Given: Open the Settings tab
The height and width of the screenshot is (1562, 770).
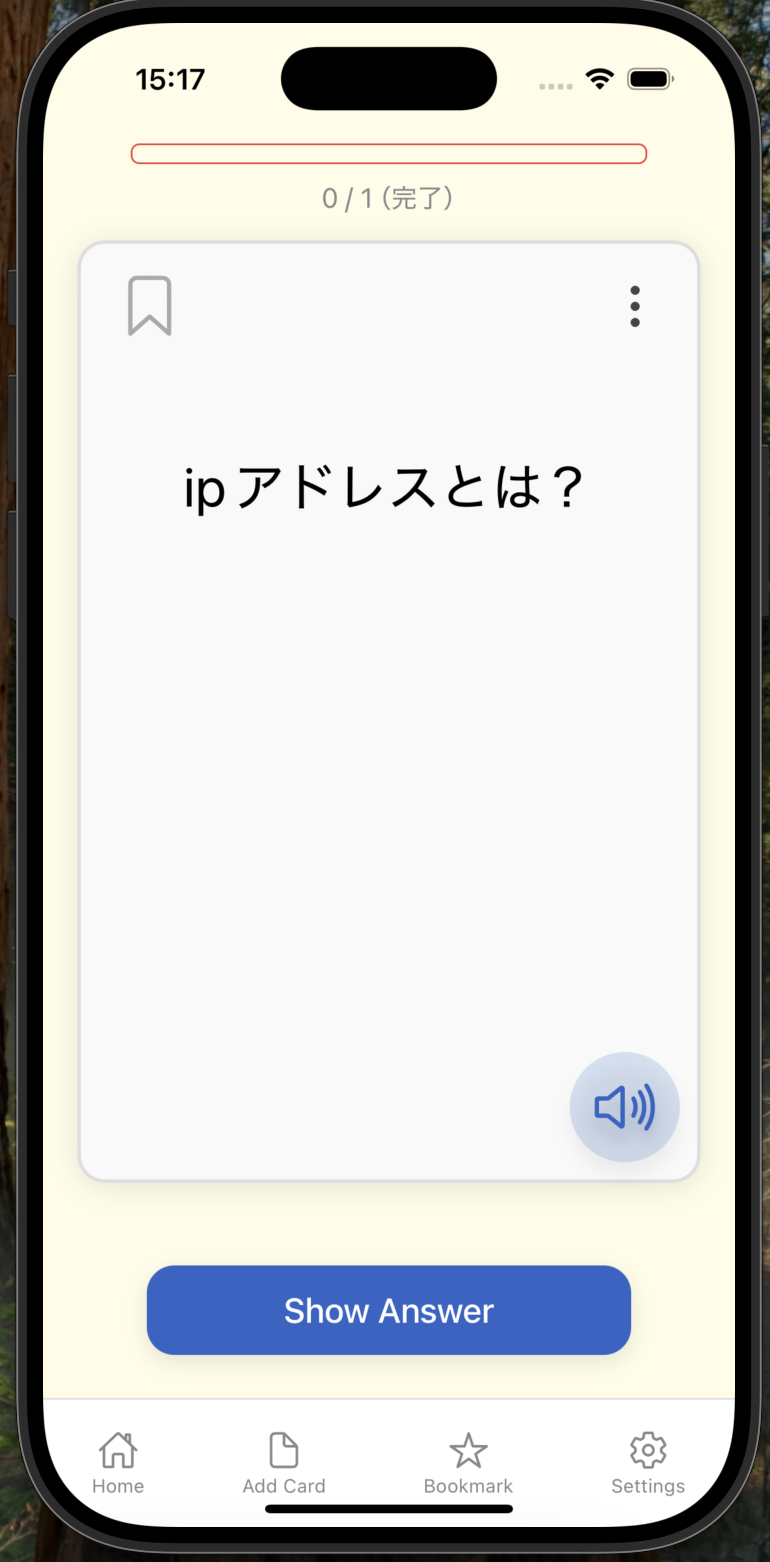Looking at the screenshot, I should click(648, 1462).
